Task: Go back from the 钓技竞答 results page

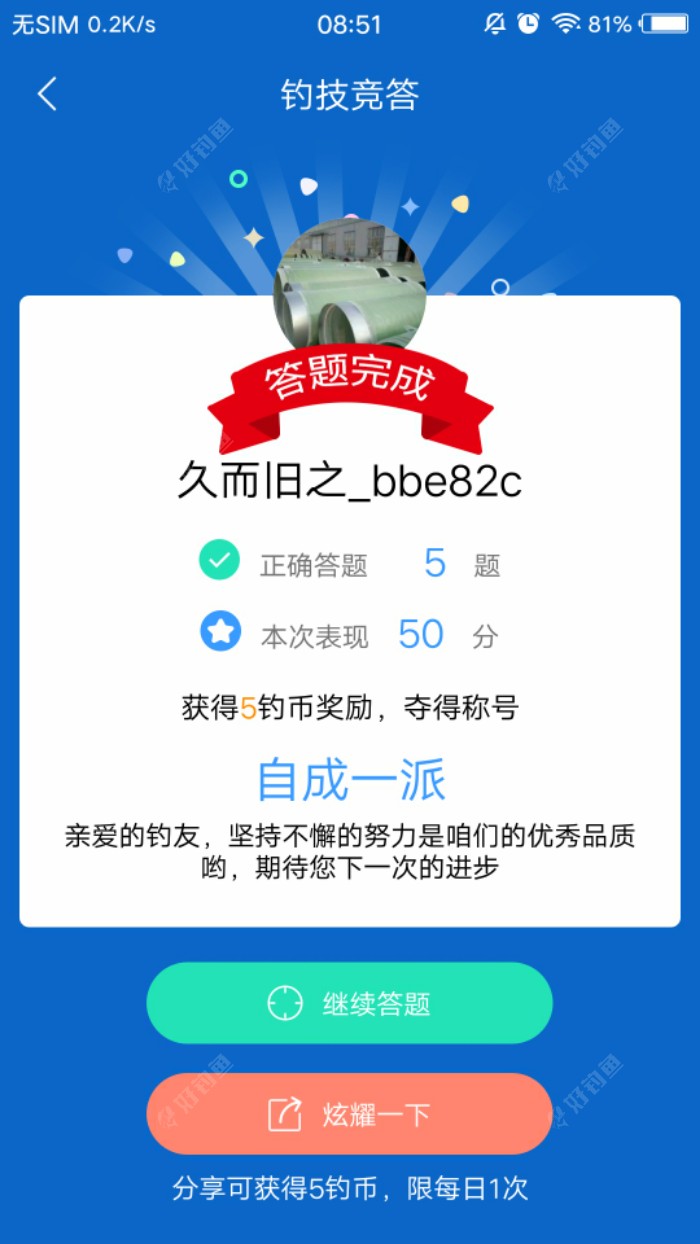Action: click(x=47, y=95)
